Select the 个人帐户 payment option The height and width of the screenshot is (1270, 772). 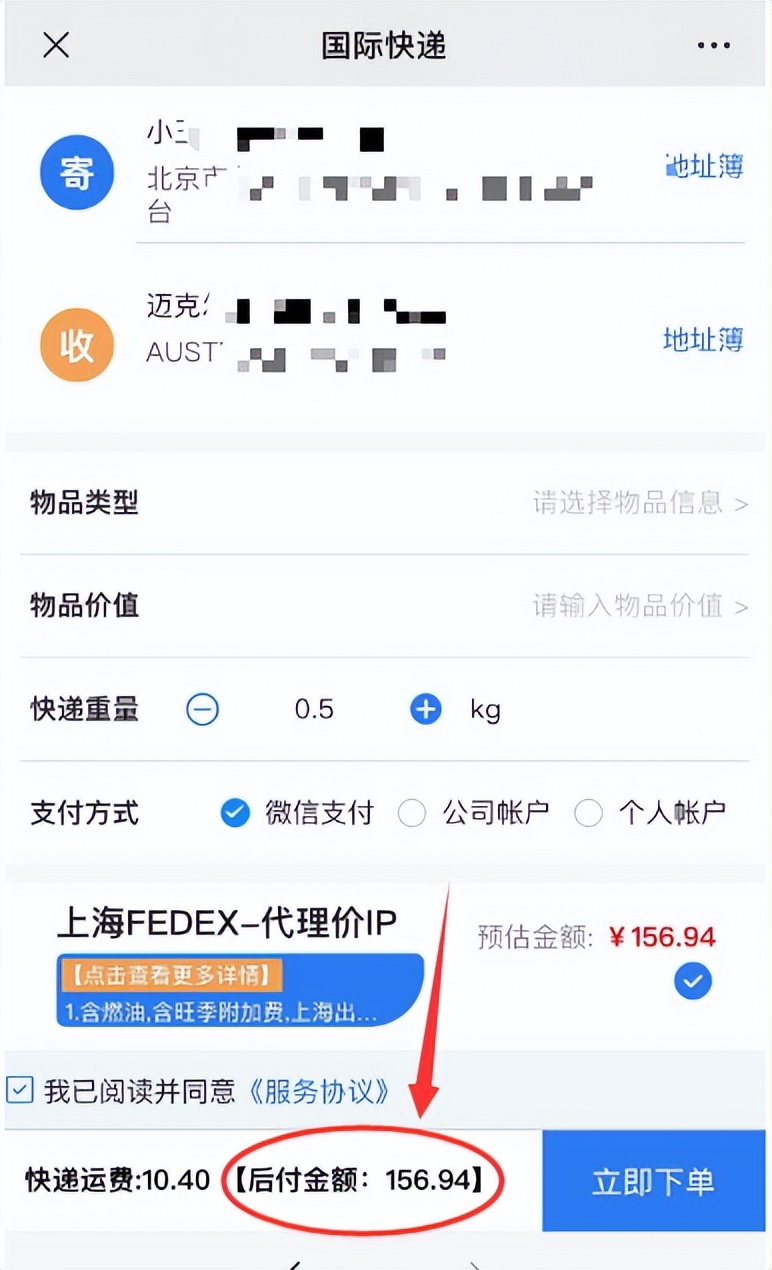coord(588,813)
